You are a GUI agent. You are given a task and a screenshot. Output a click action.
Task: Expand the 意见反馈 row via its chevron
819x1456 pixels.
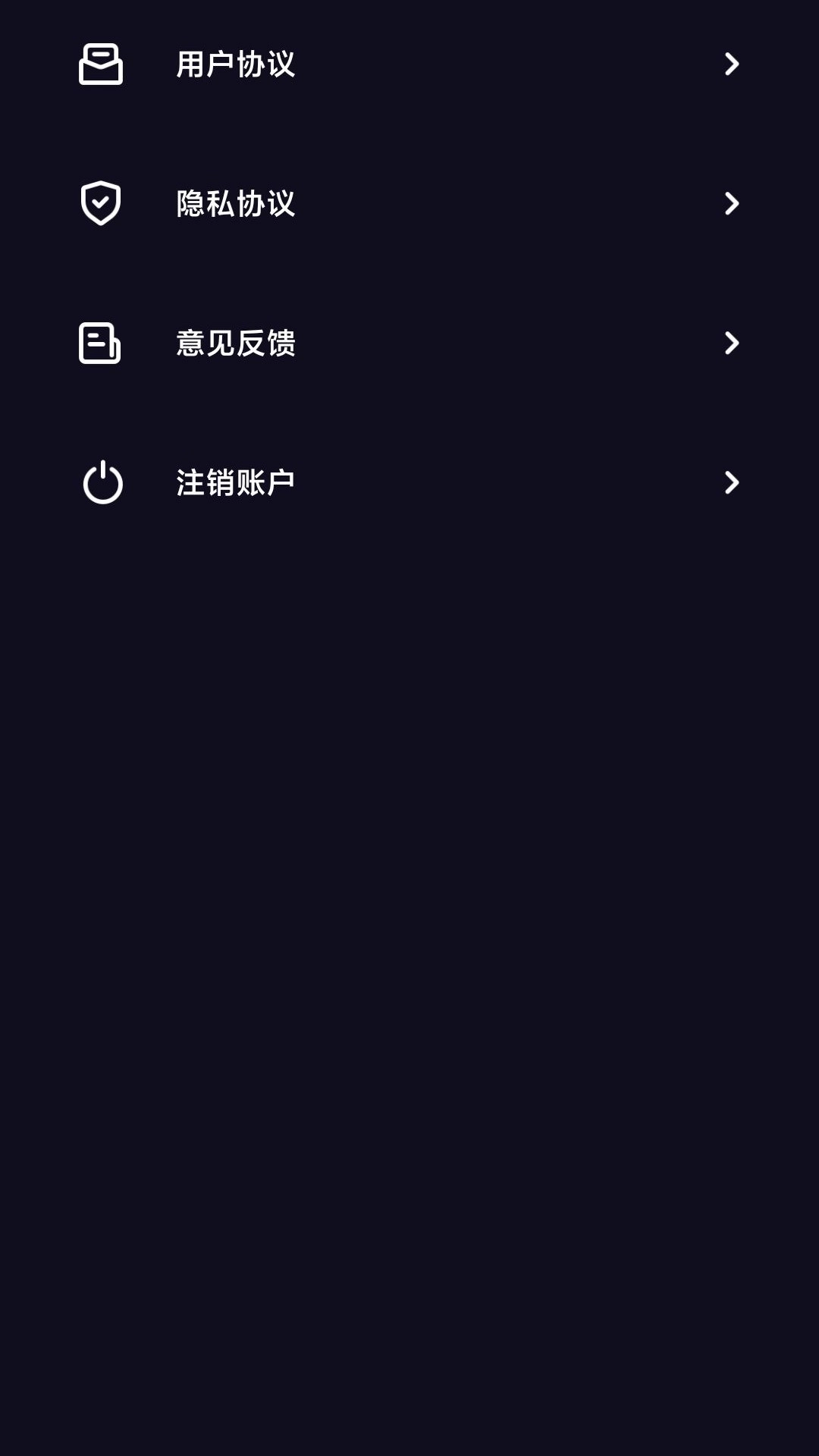pos(730,344)
